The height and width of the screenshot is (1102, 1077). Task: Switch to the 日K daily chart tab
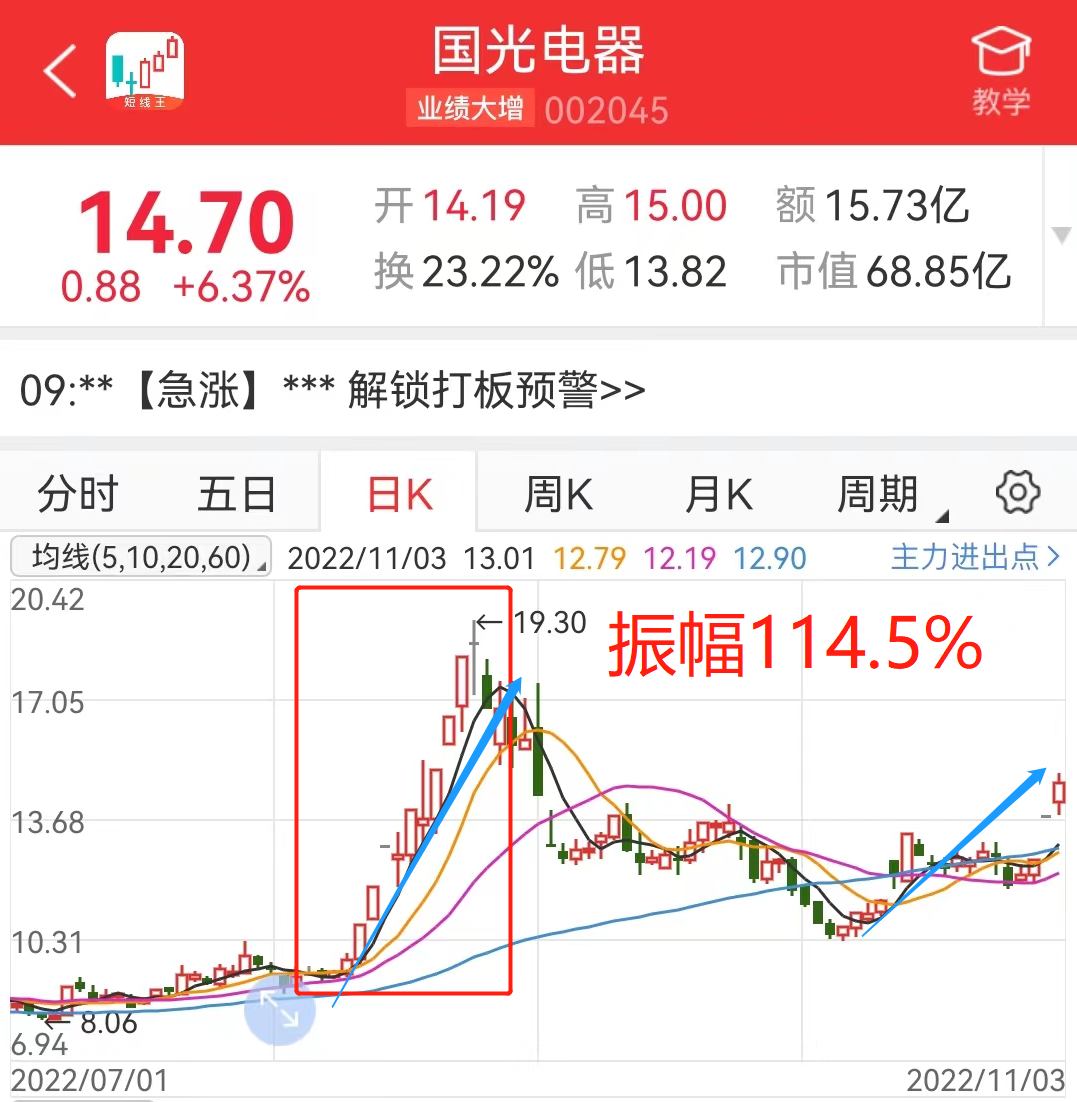398,492
